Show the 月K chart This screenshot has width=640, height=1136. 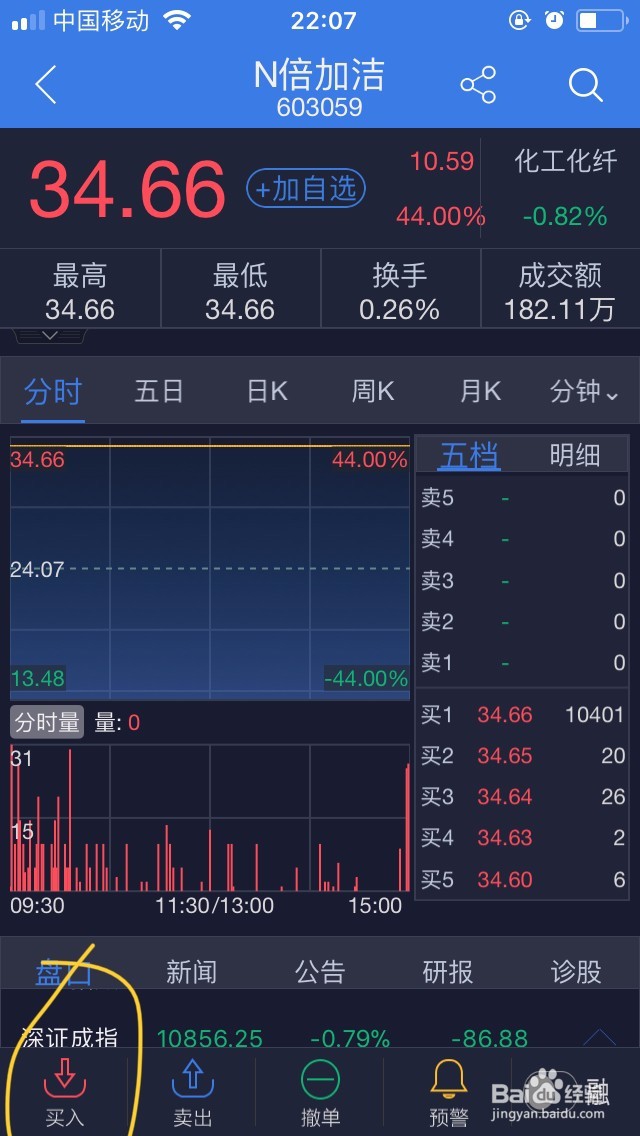tap(480, 392)
